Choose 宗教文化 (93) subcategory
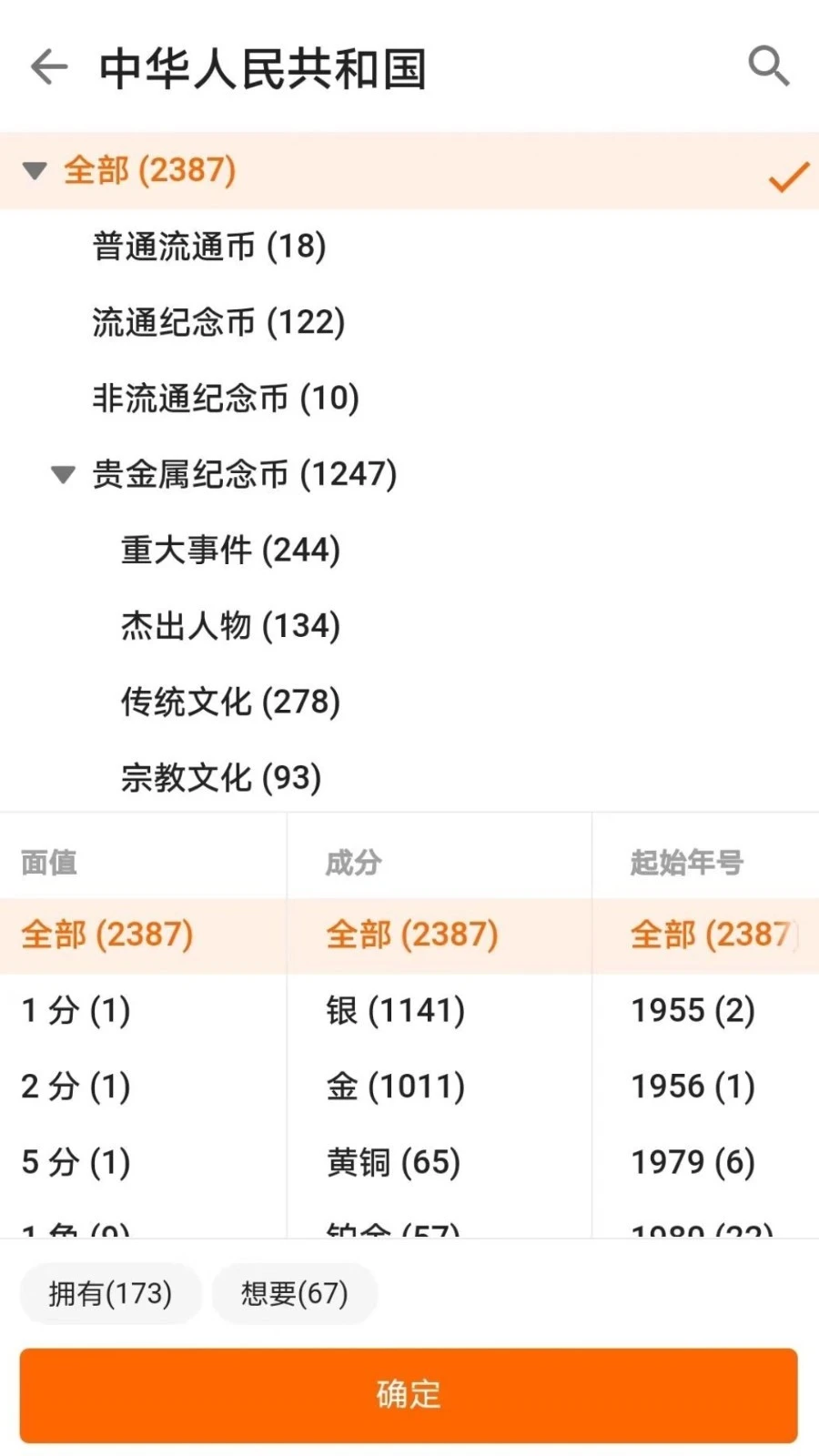The width and height of the screenshot is (819, 1456). (218, 777)
